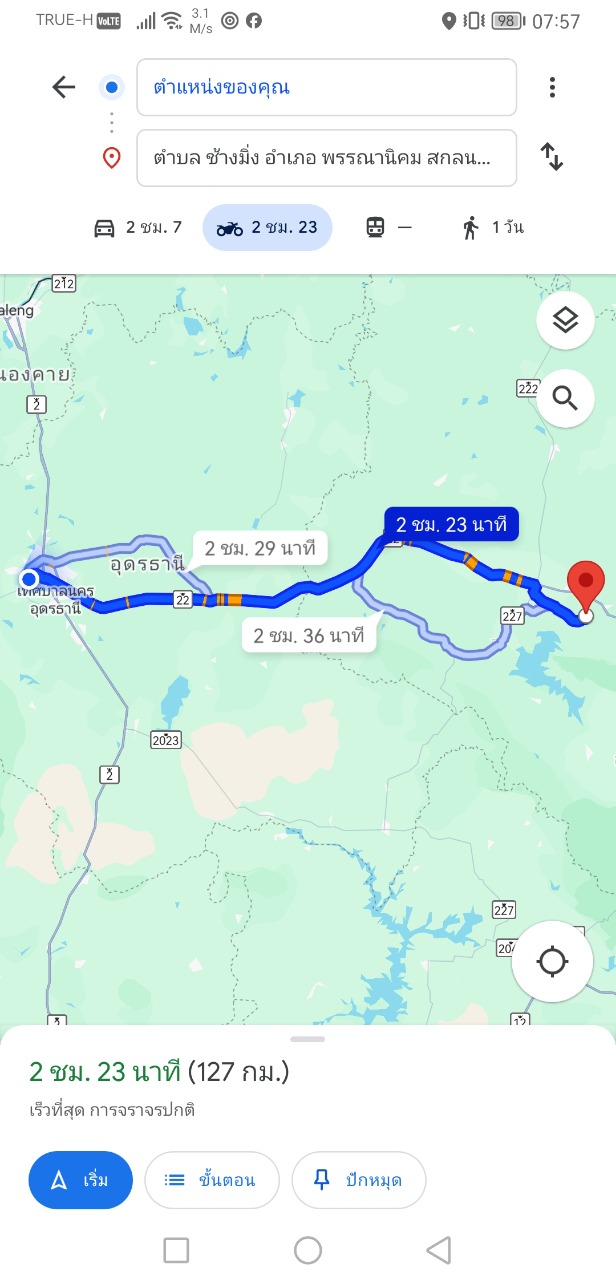Switch to the public transit tab
616x1280 pixels.
[x=389, y=228]
